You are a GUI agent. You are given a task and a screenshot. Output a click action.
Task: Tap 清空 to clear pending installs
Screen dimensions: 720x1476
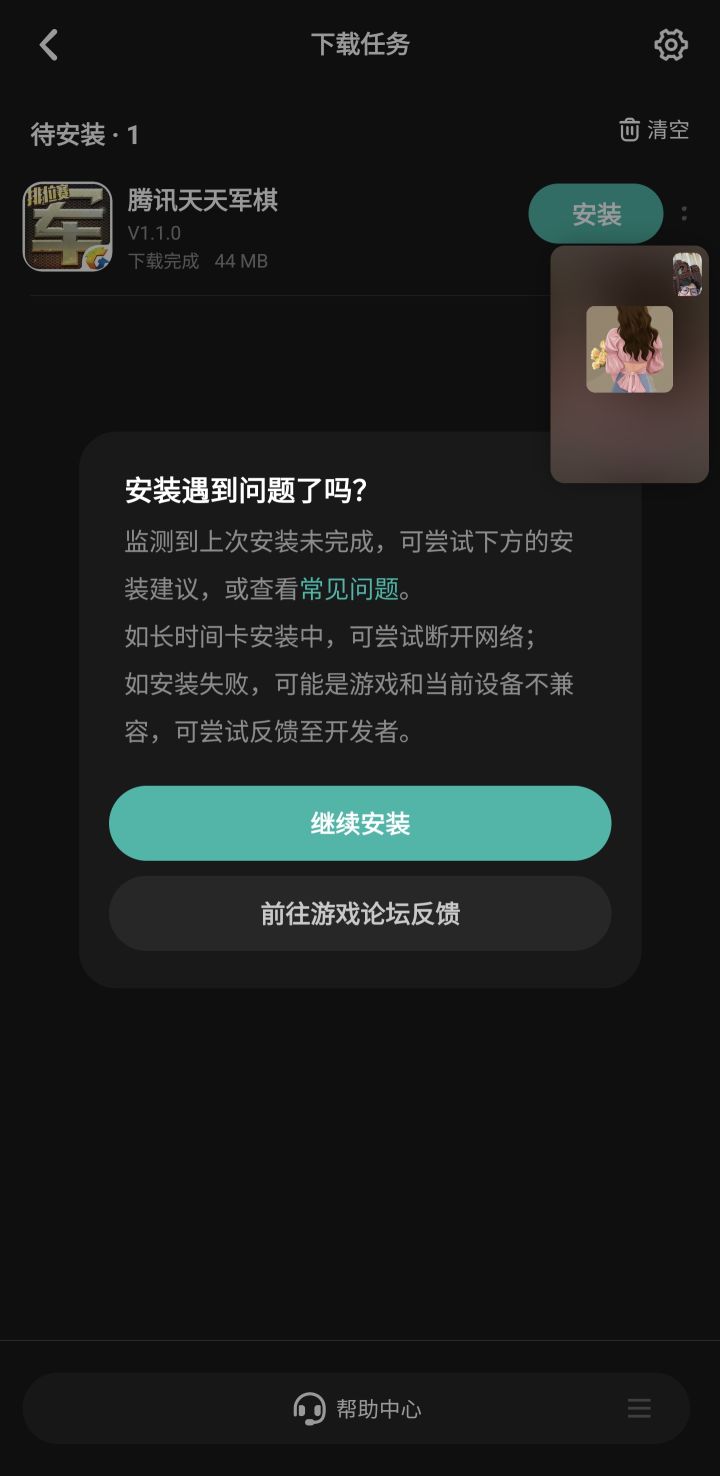click(x=665, y=130)
